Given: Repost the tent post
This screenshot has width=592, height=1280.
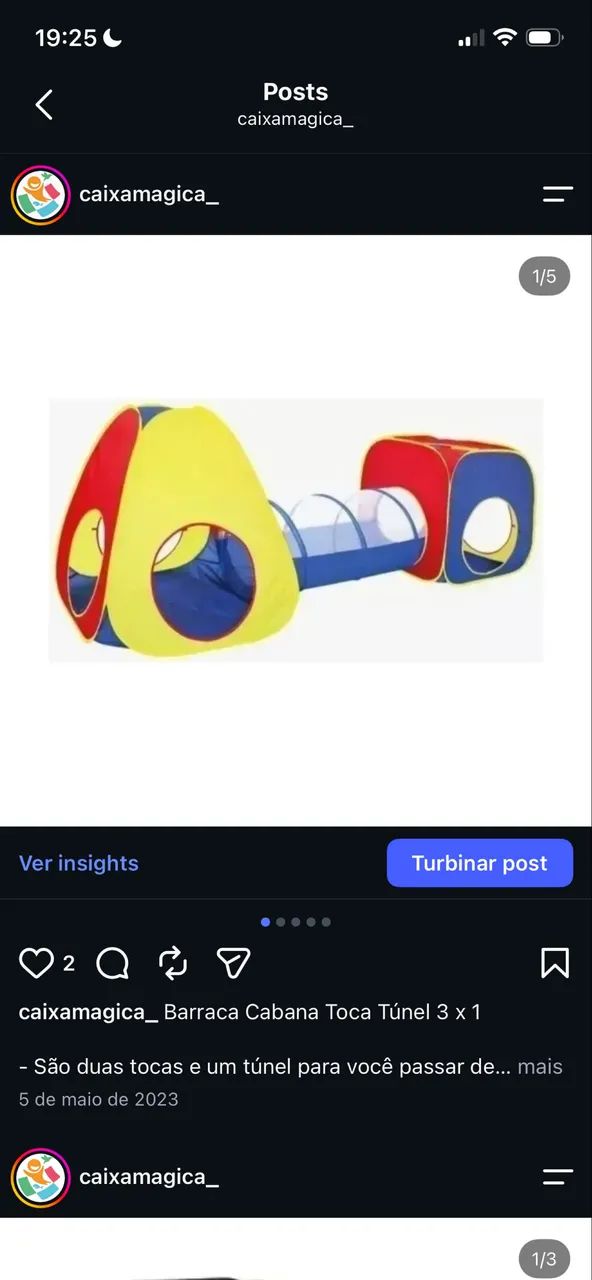Looking at the screenshot, I should pyautogui.click(x=173, y=963).
